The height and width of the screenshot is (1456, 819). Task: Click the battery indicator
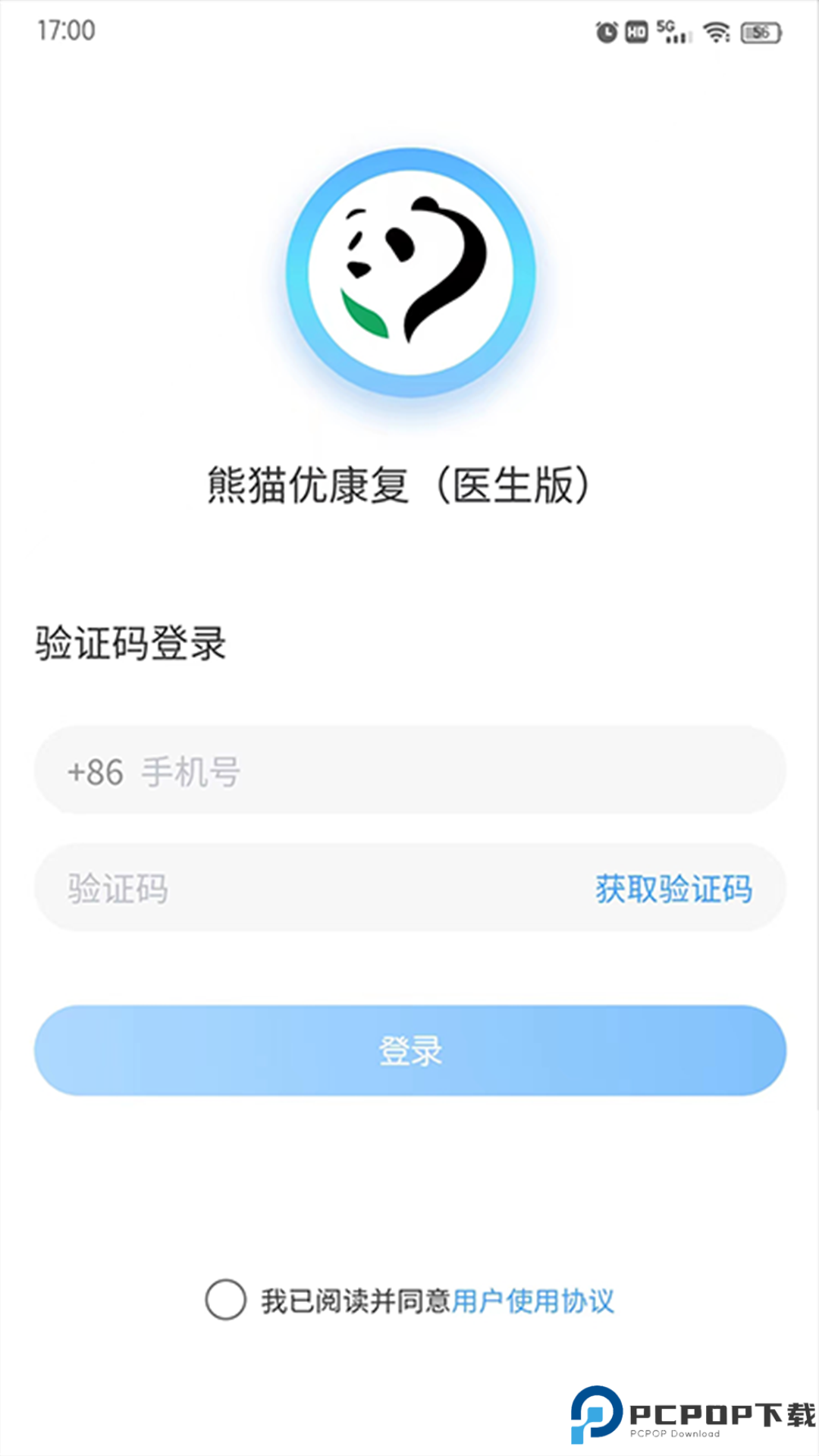[760, 32]
